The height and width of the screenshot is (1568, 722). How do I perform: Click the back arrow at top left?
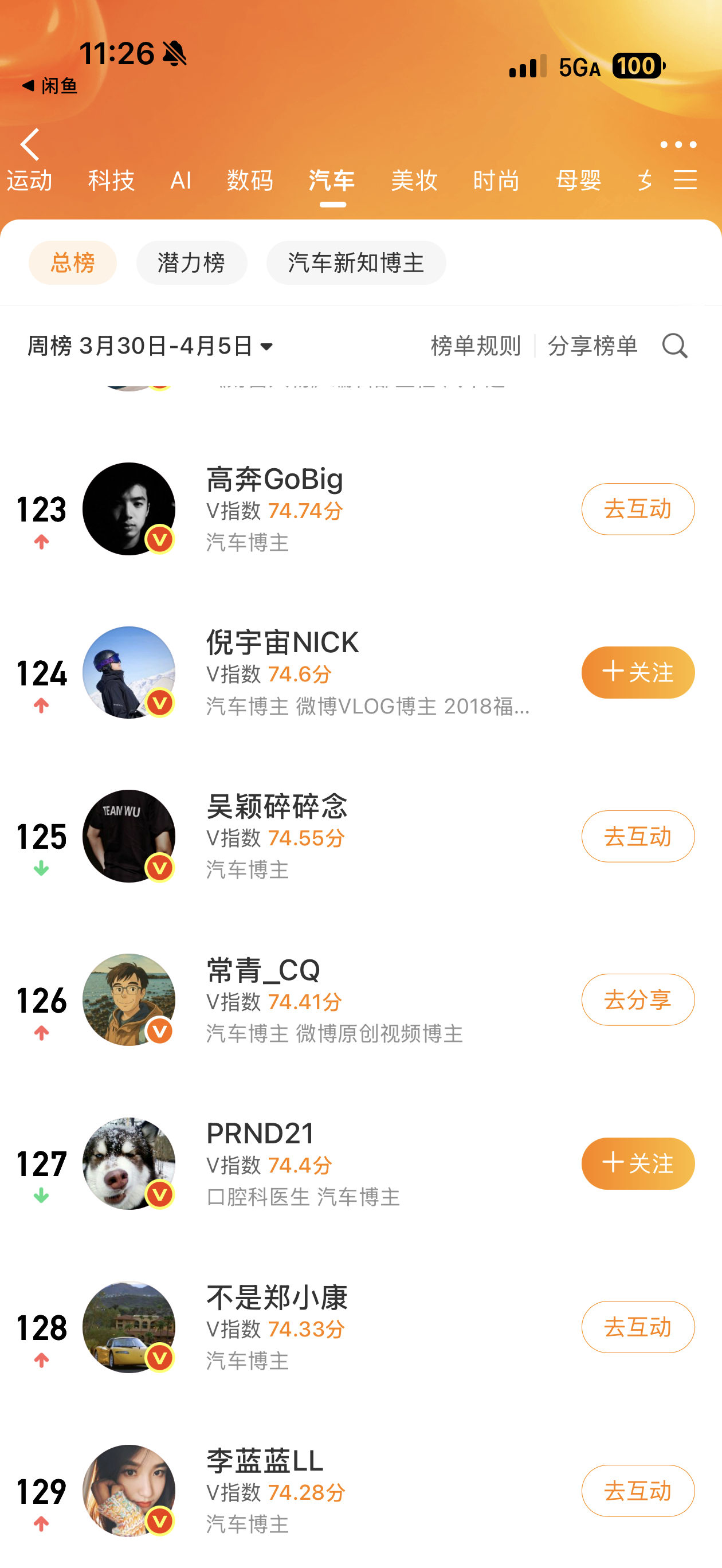(28, 144)
